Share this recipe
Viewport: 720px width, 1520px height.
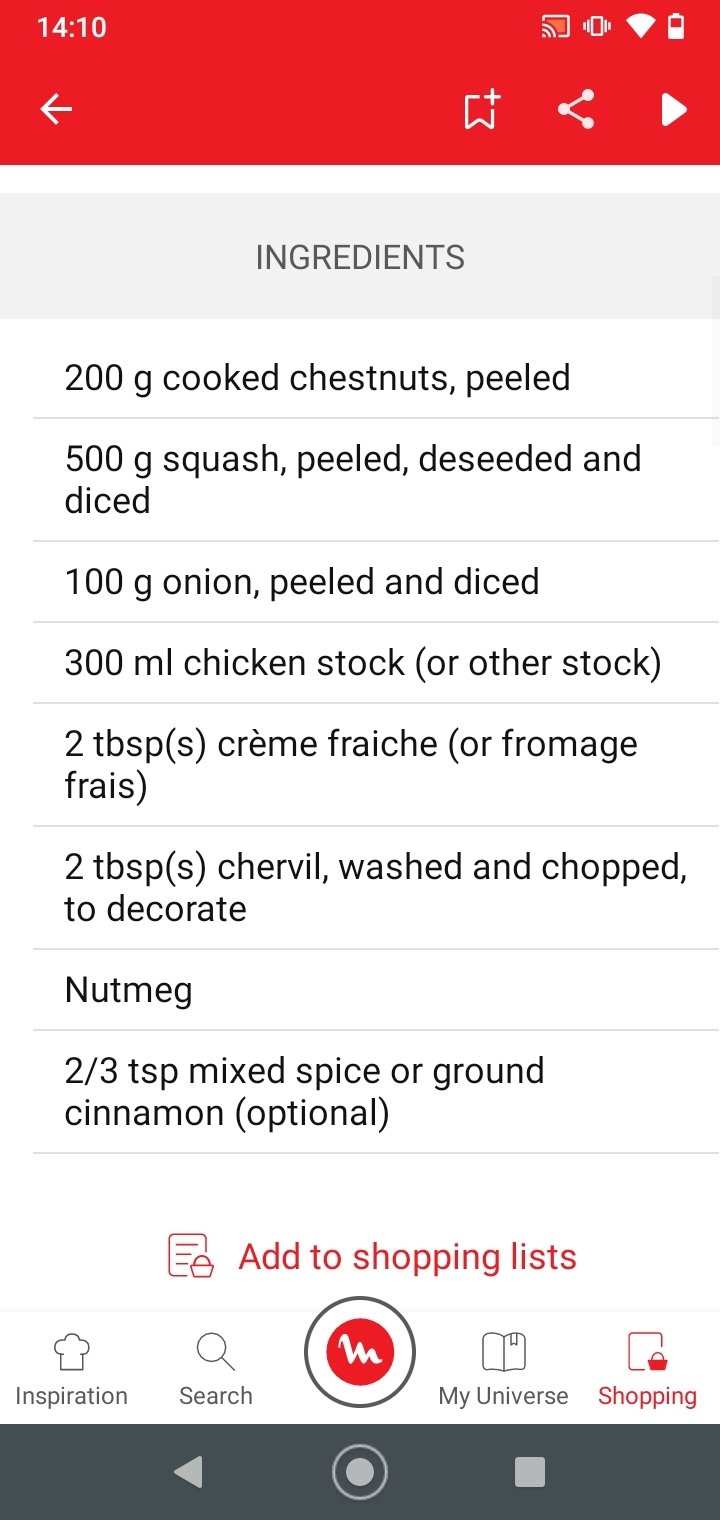576,110
